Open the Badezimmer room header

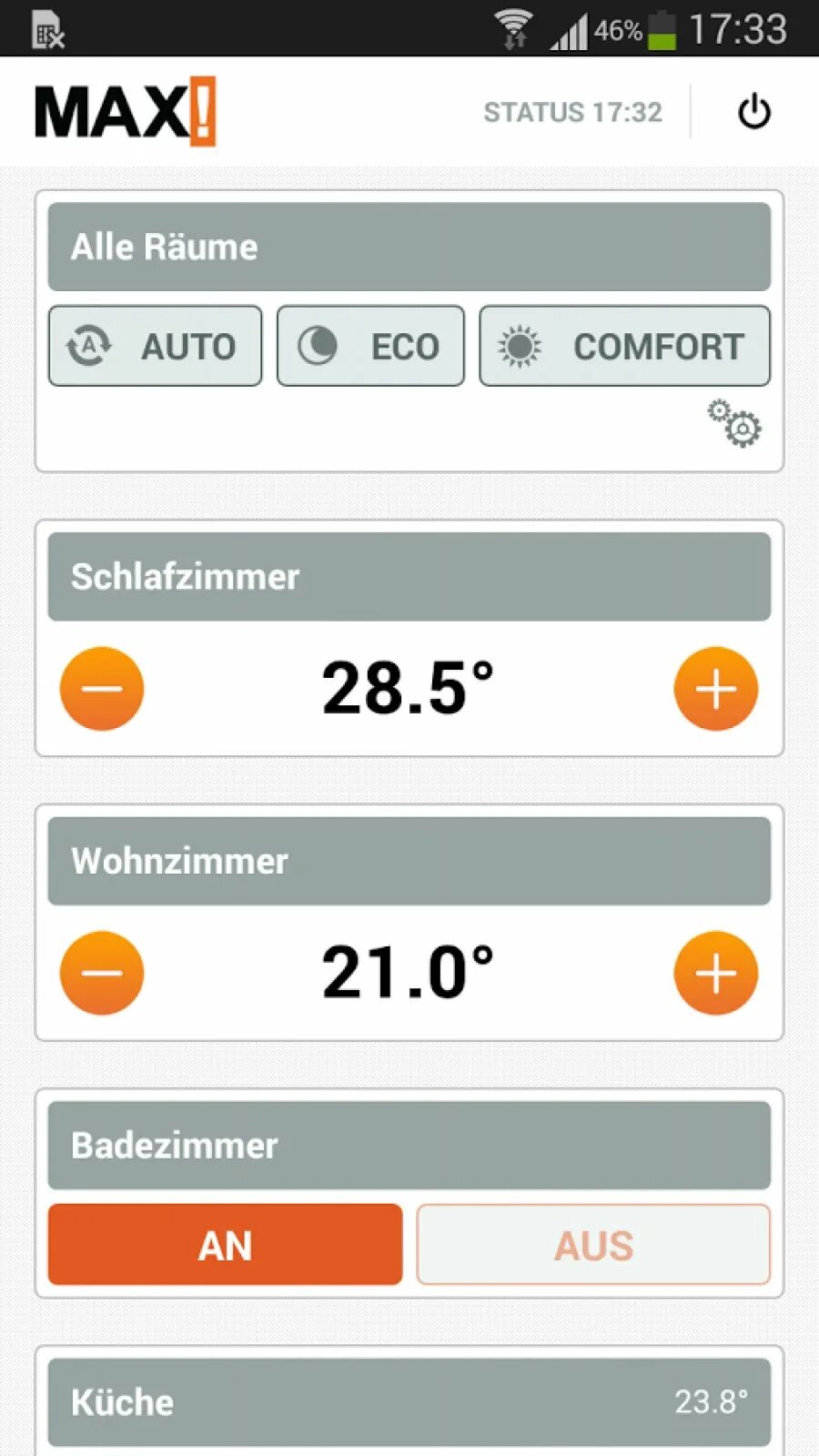point(409,1146)
